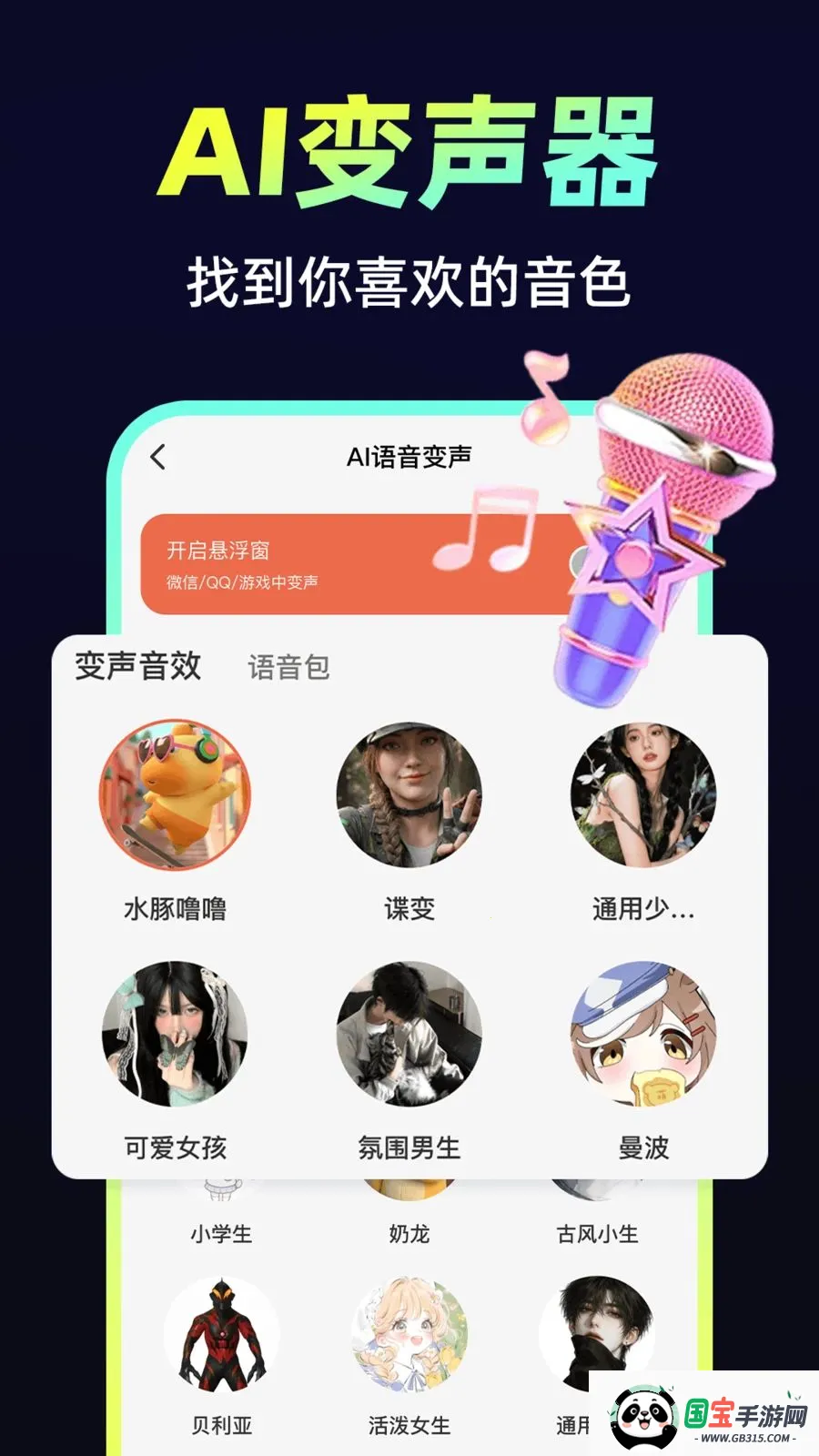819x1456 pixels.
Task: Switch to the 变声音效 tab
Action: [x=138, y=665]
